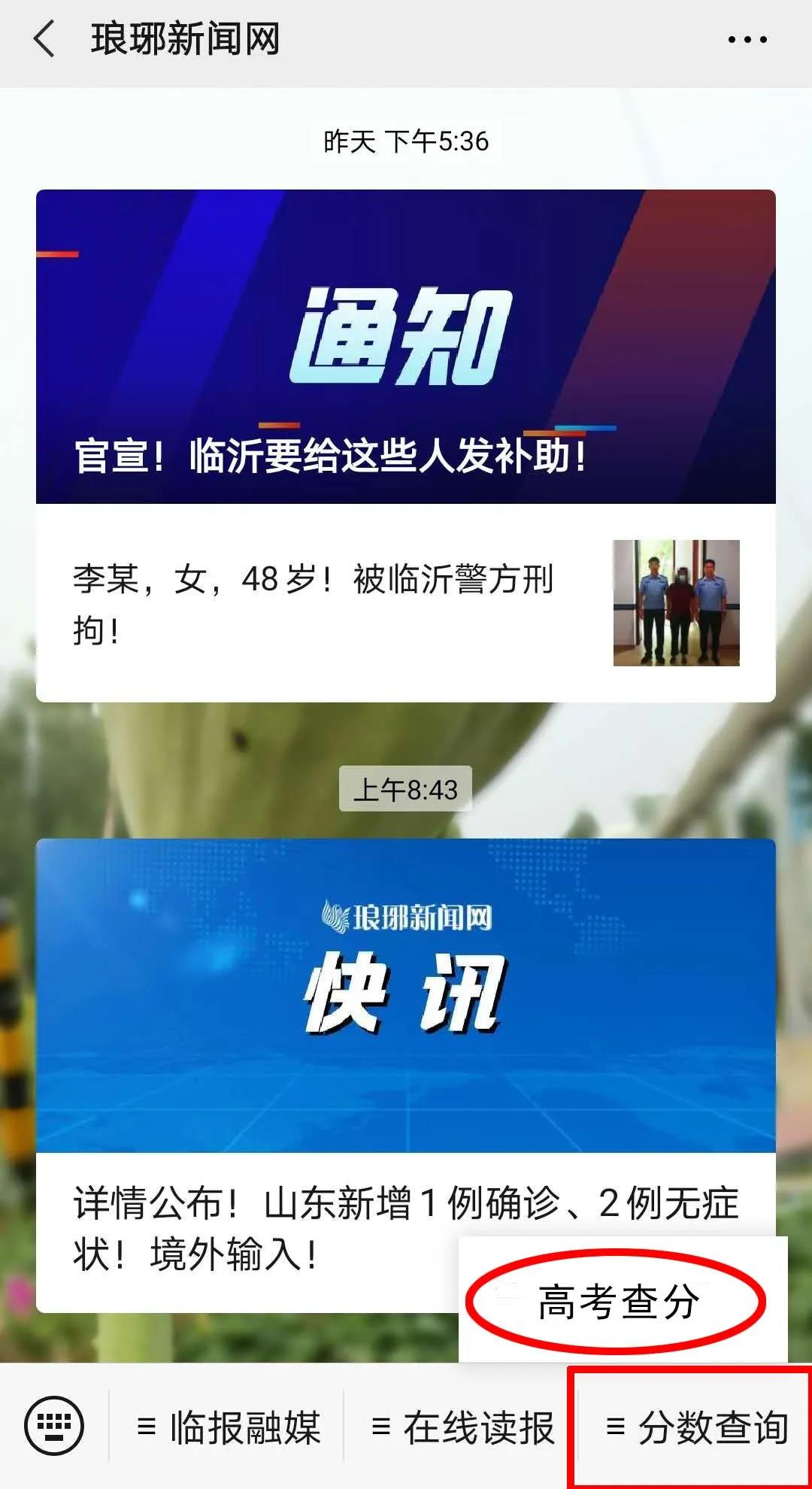Viewport: 812px width, 1489px height.
Task: Open the 临报融媒 menu
Action: click(227, 1427)
